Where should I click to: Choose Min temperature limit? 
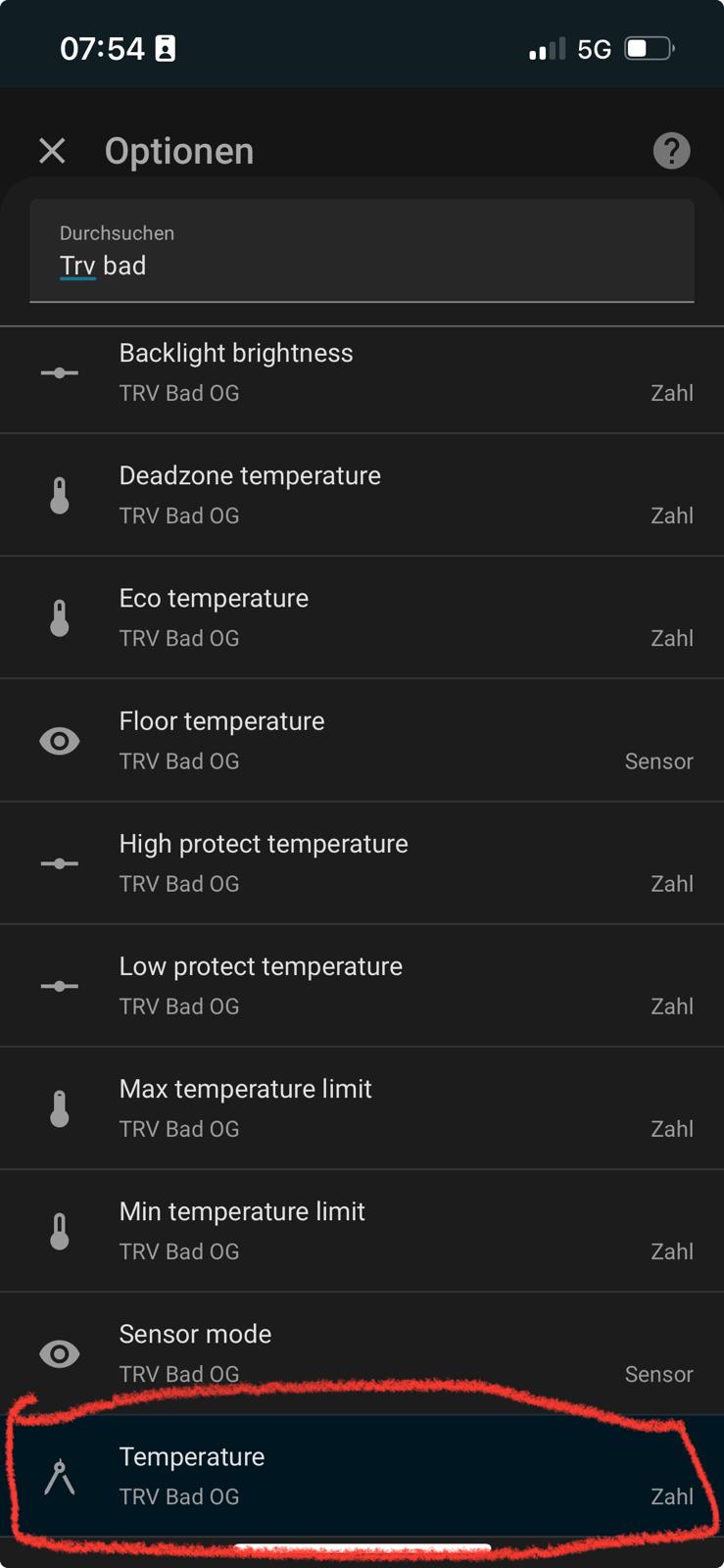(x=362, y=1230)
